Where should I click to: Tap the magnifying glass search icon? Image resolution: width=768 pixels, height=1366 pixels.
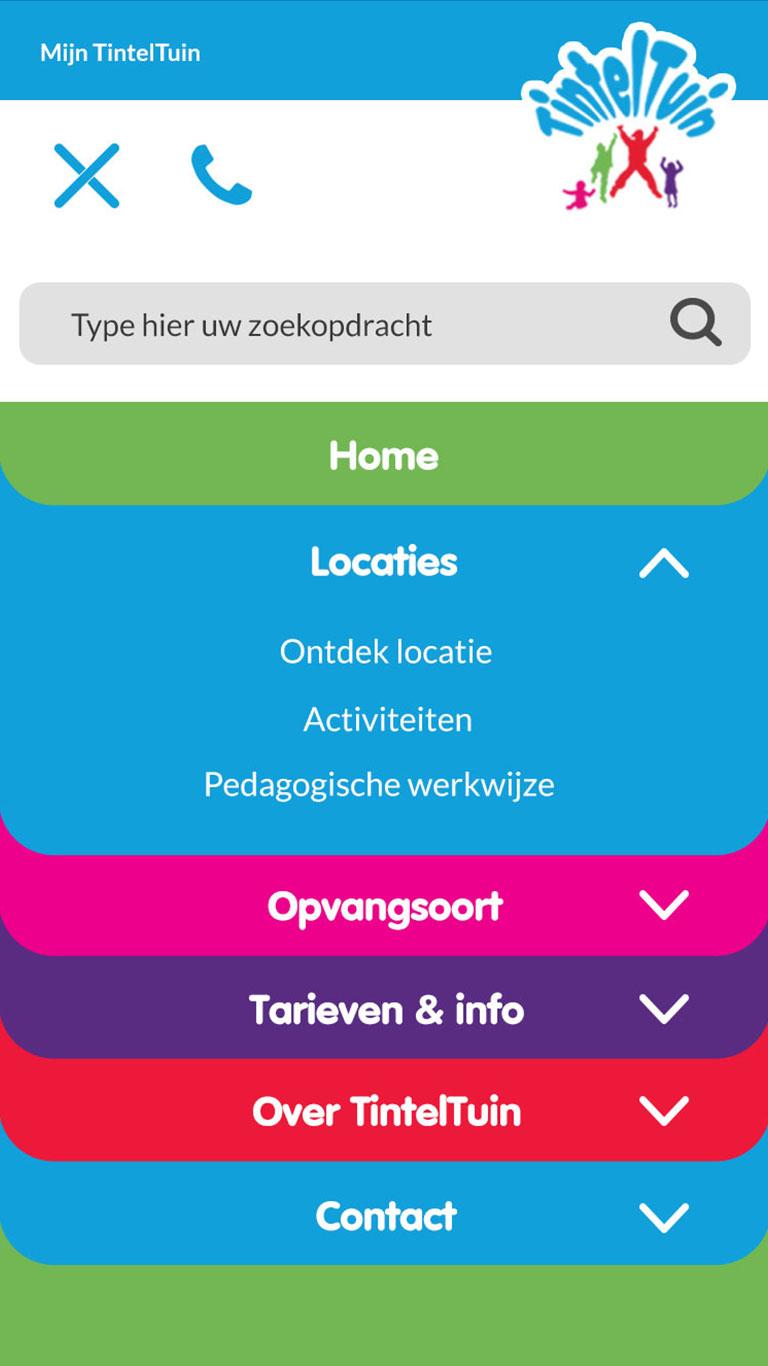695,324
